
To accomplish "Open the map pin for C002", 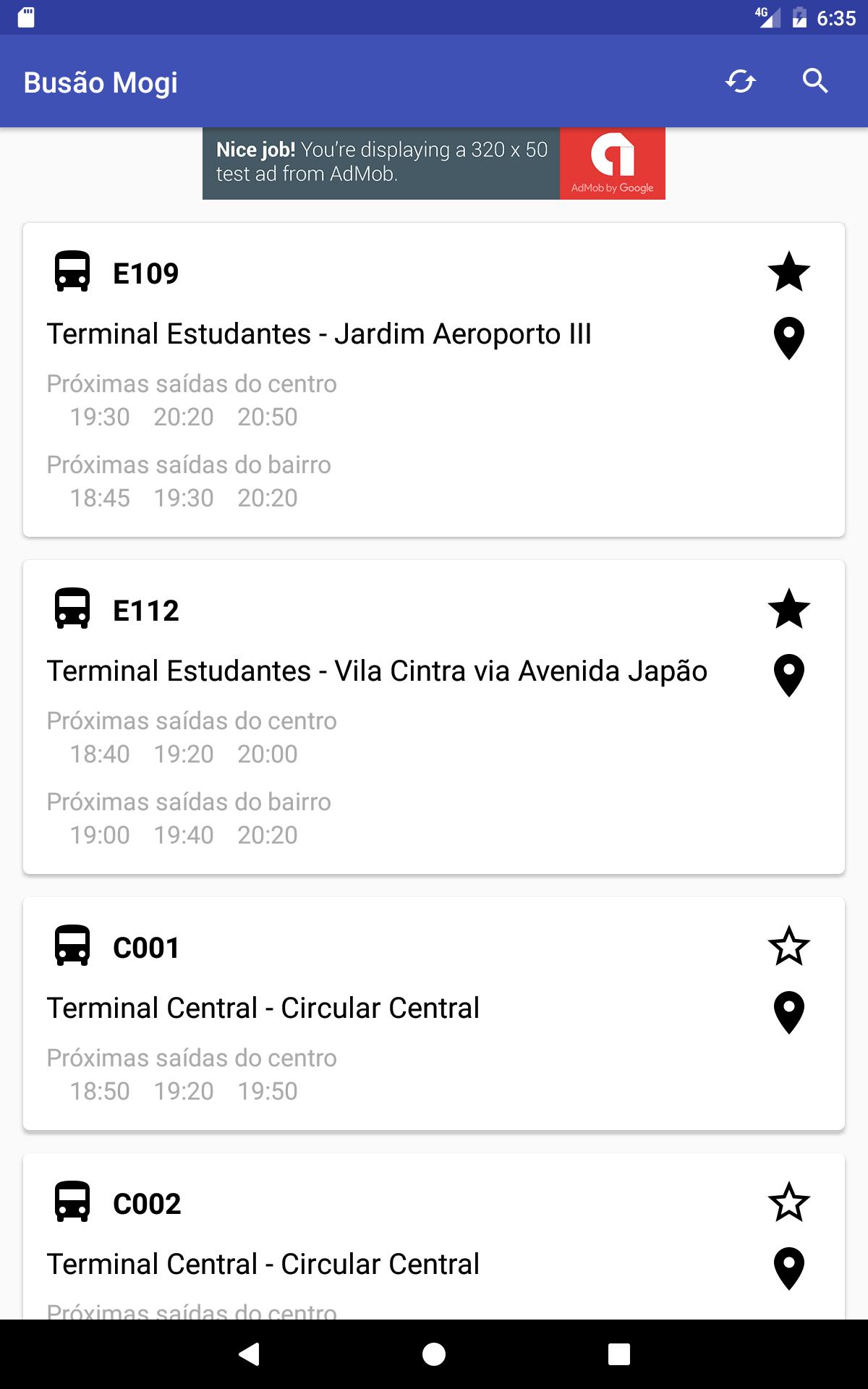I will tap(788, 1268).
